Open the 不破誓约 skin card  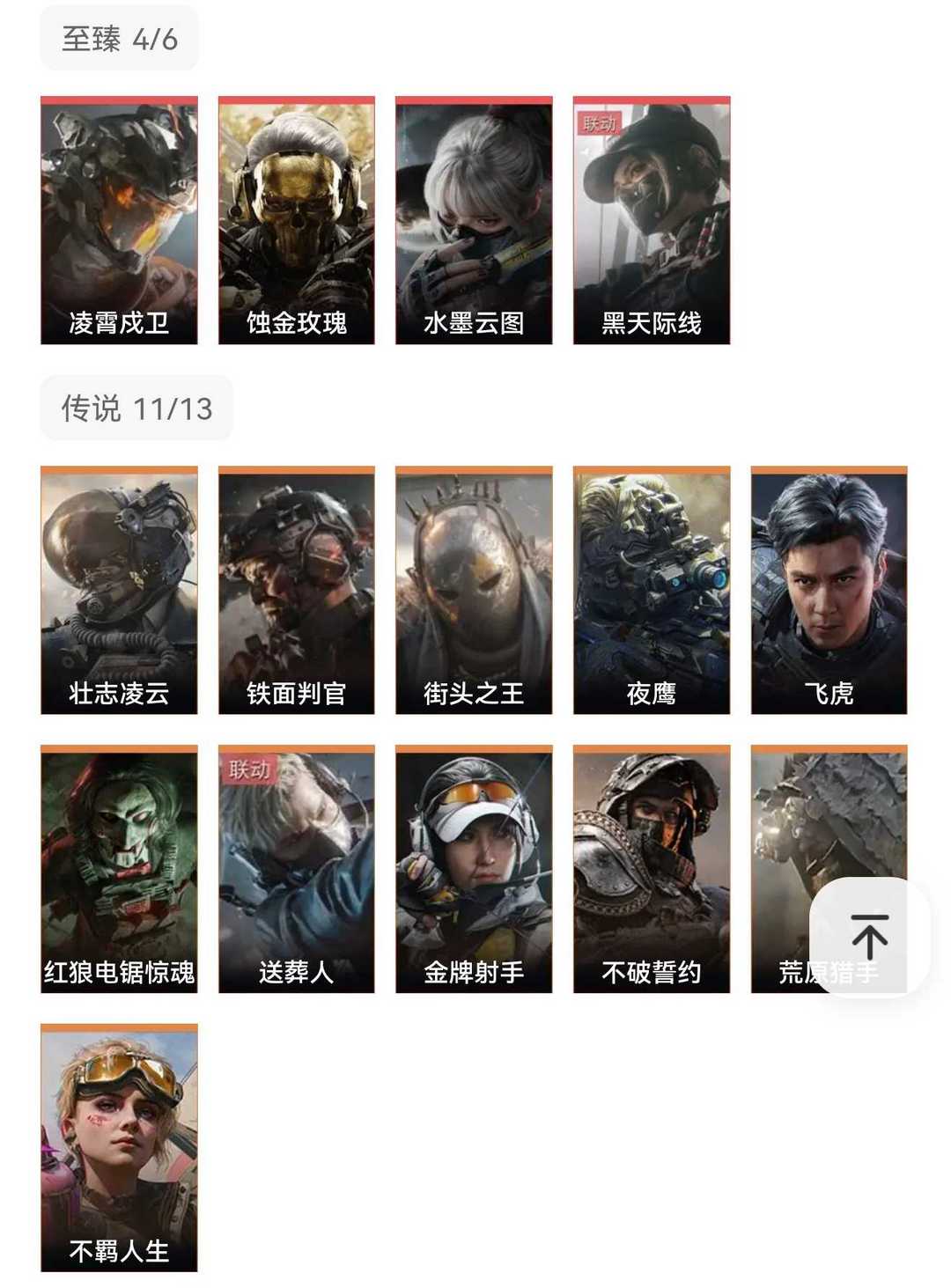point(652,869)
